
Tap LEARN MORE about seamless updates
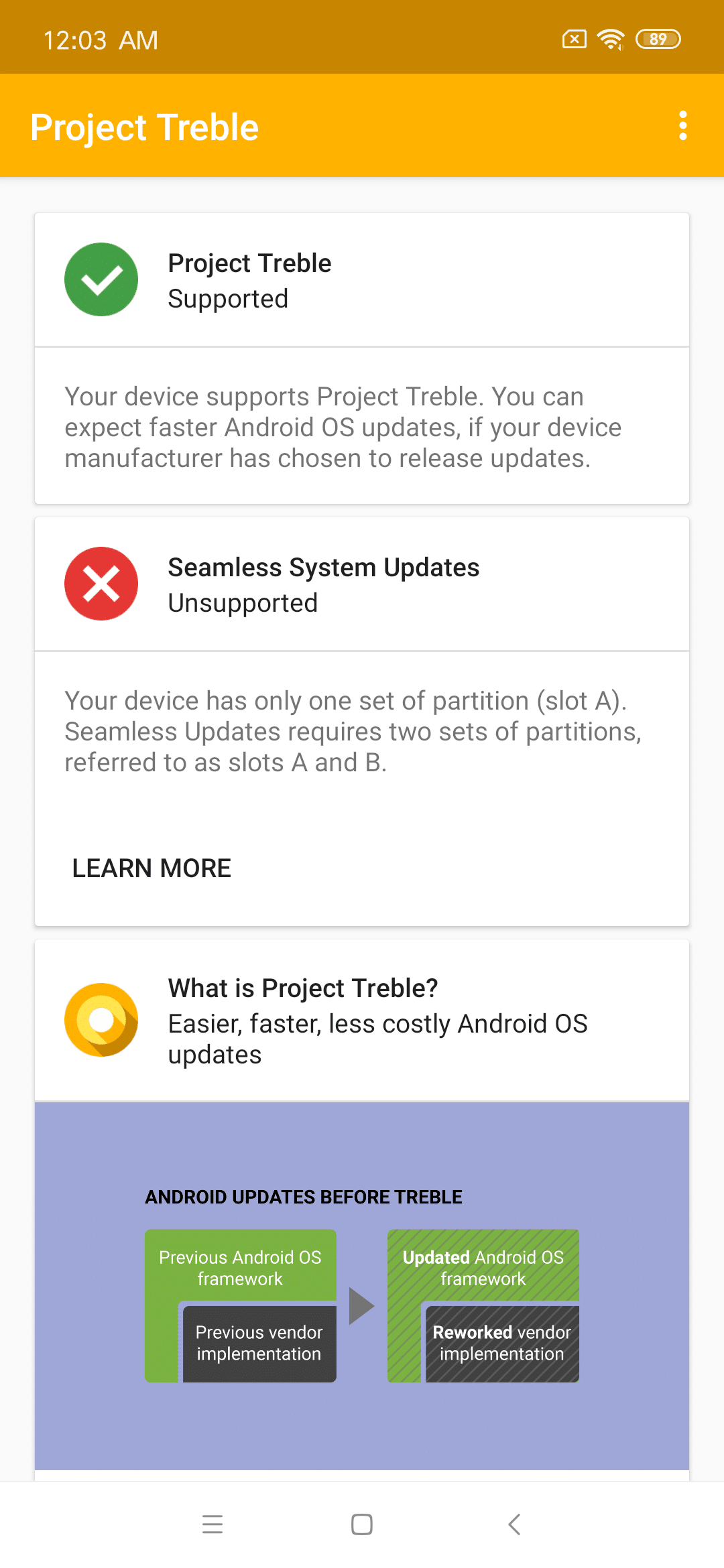point(152,868)
